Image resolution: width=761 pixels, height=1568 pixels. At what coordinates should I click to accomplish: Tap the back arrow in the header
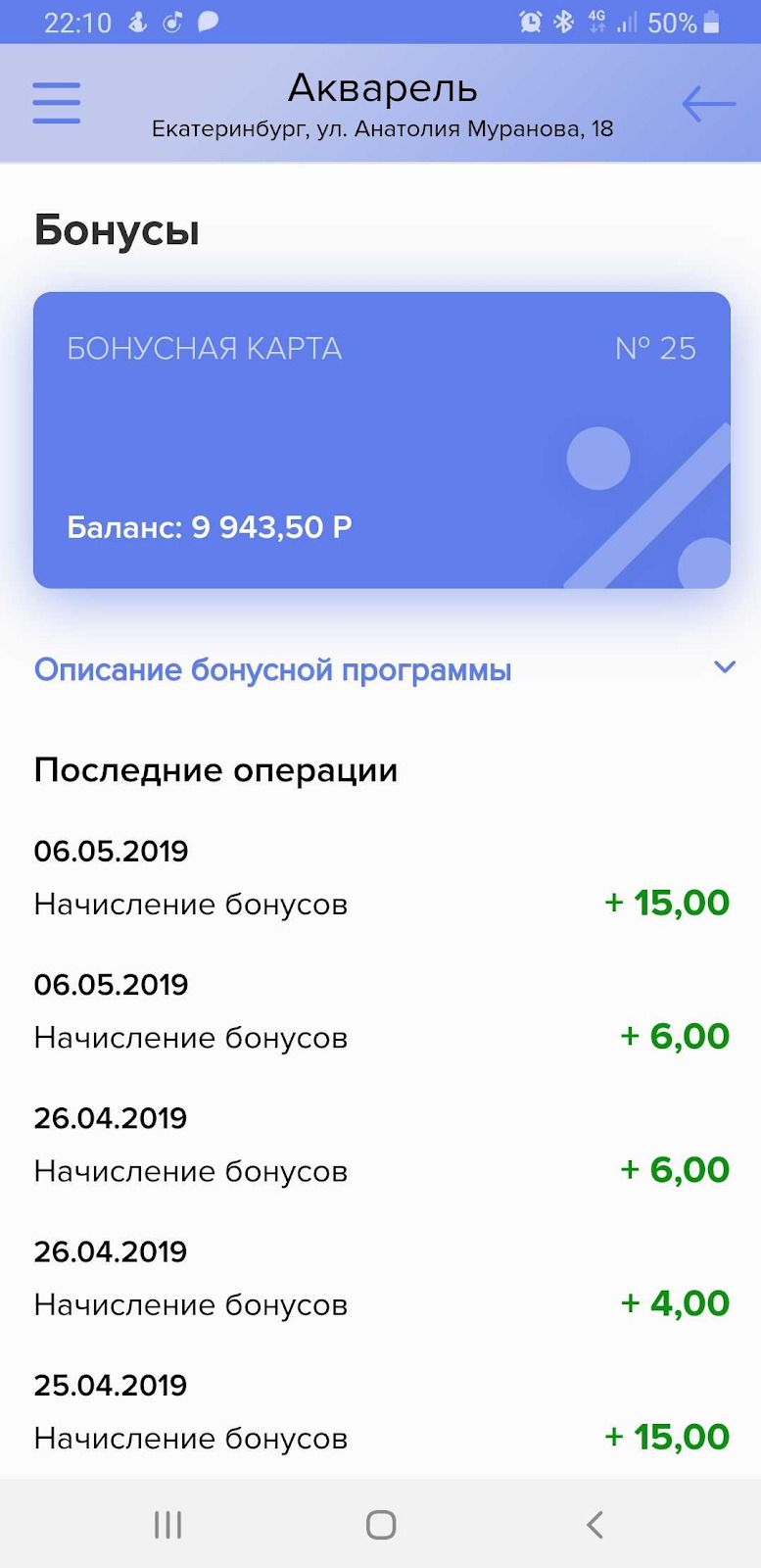click(708, 104)
